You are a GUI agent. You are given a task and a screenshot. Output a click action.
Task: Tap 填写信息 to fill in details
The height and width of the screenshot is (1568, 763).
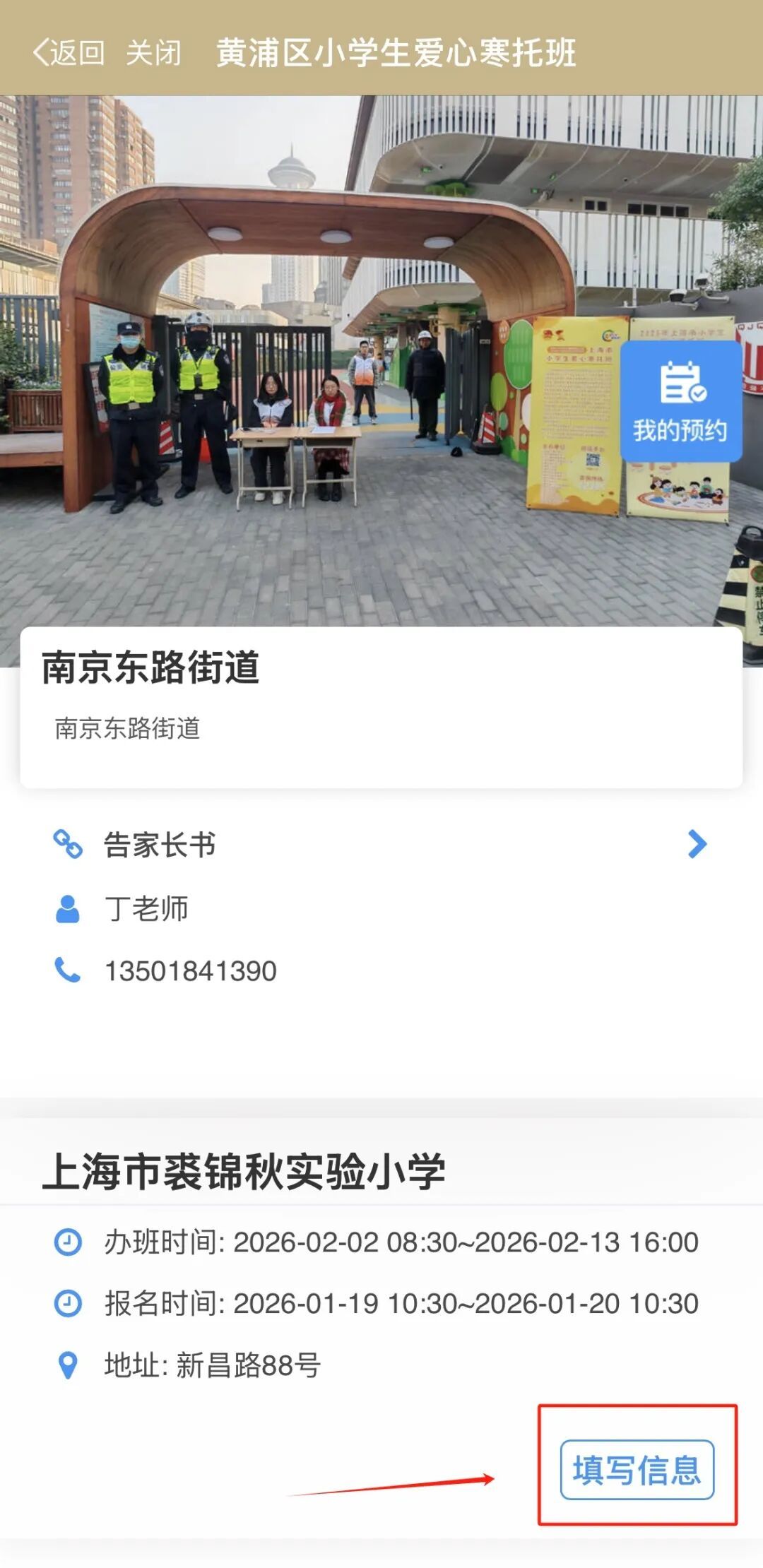click(637, 1470)
